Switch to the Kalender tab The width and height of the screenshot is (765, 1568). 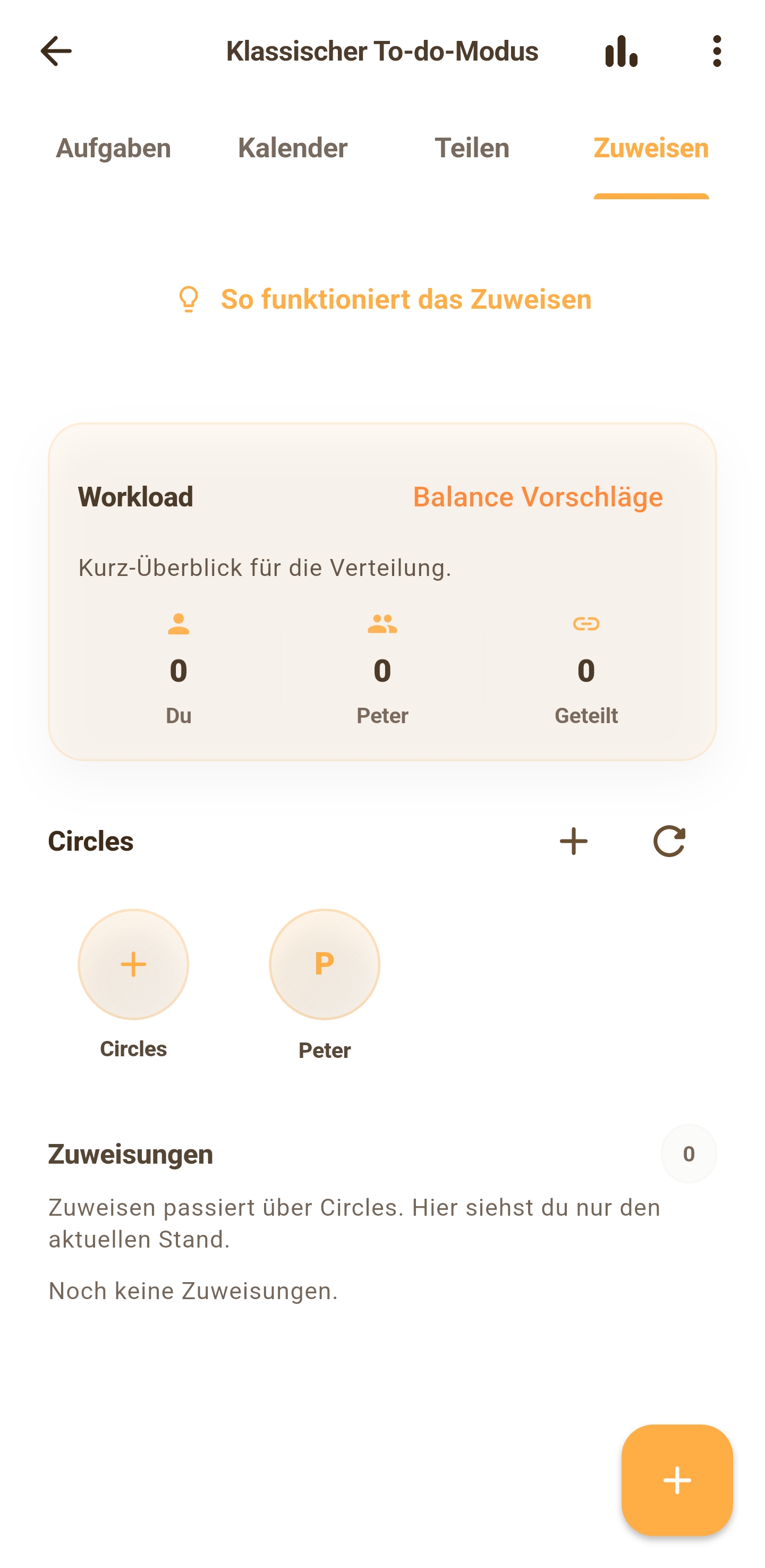293,148
